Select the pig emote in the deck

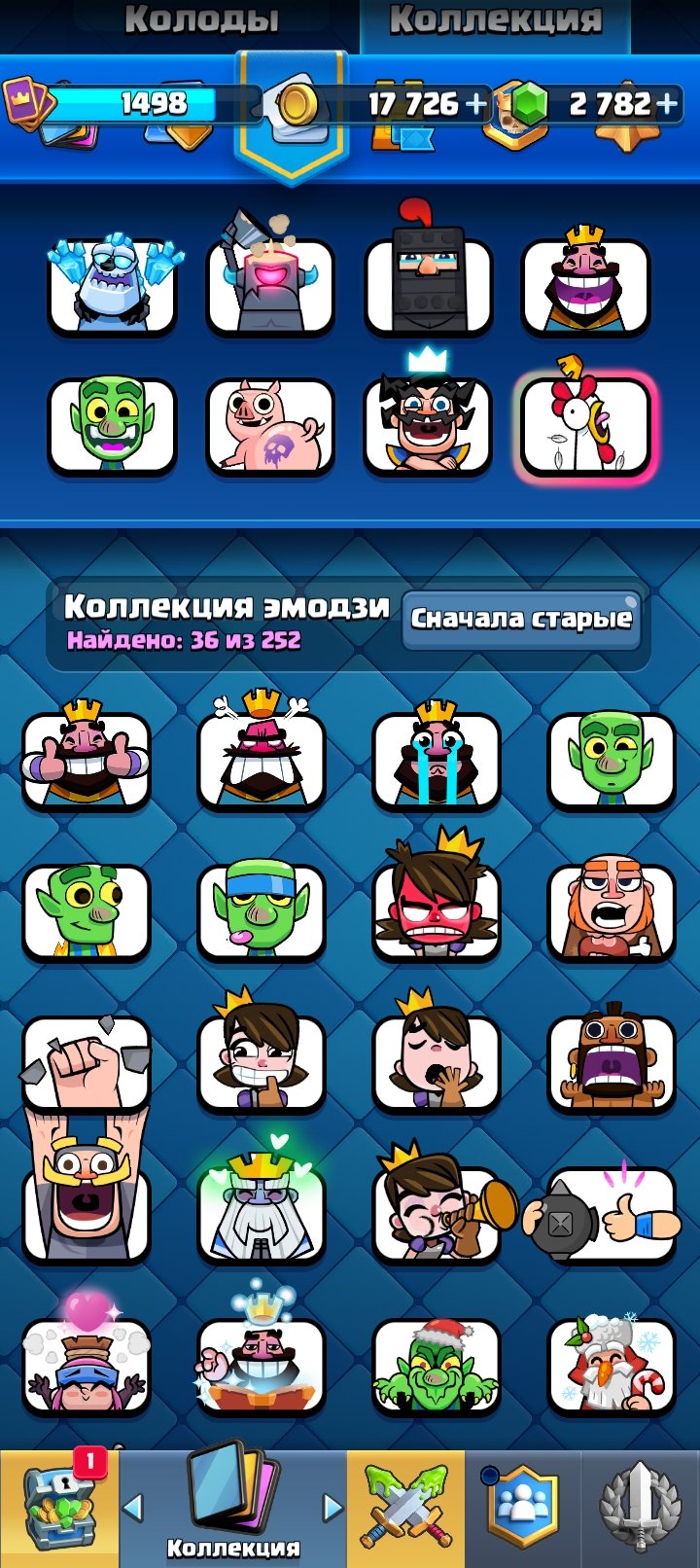point(270,425)
